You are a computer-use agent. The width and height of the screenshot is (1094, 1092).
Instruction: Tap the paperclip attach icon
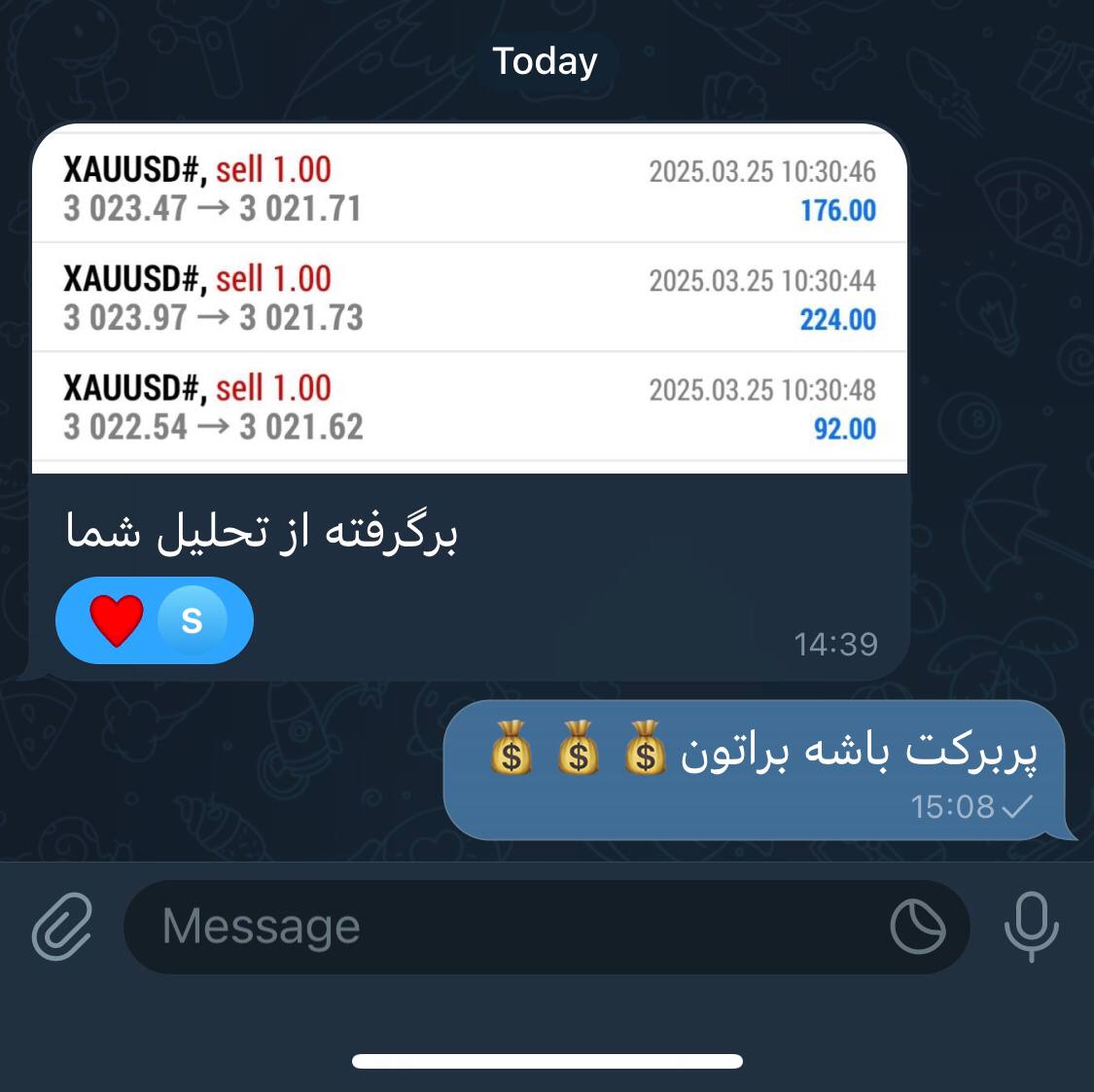pos(61,927)
